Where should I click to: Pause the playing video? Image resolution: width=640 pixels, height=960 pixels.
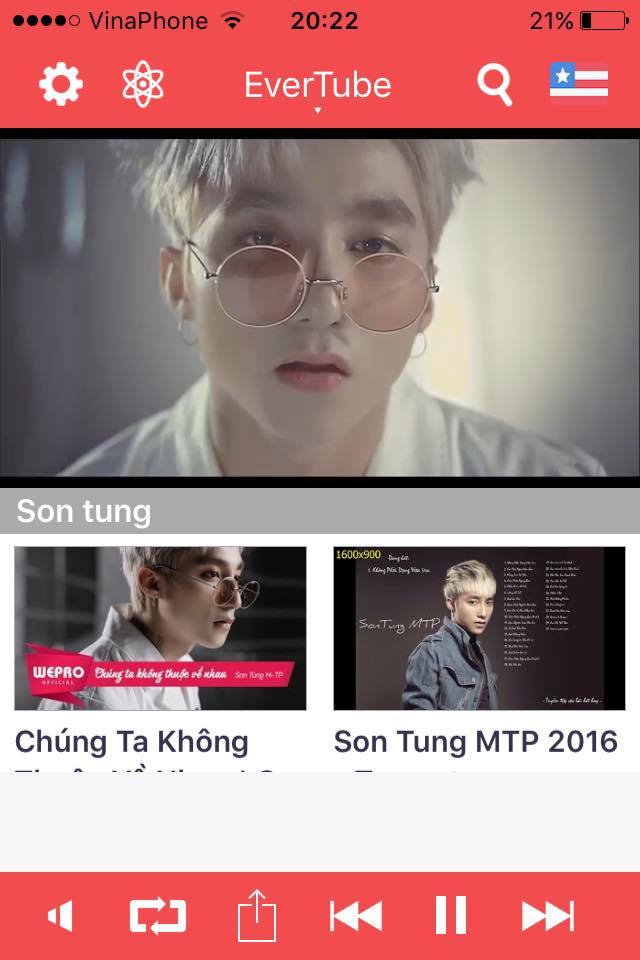(450, 915)
